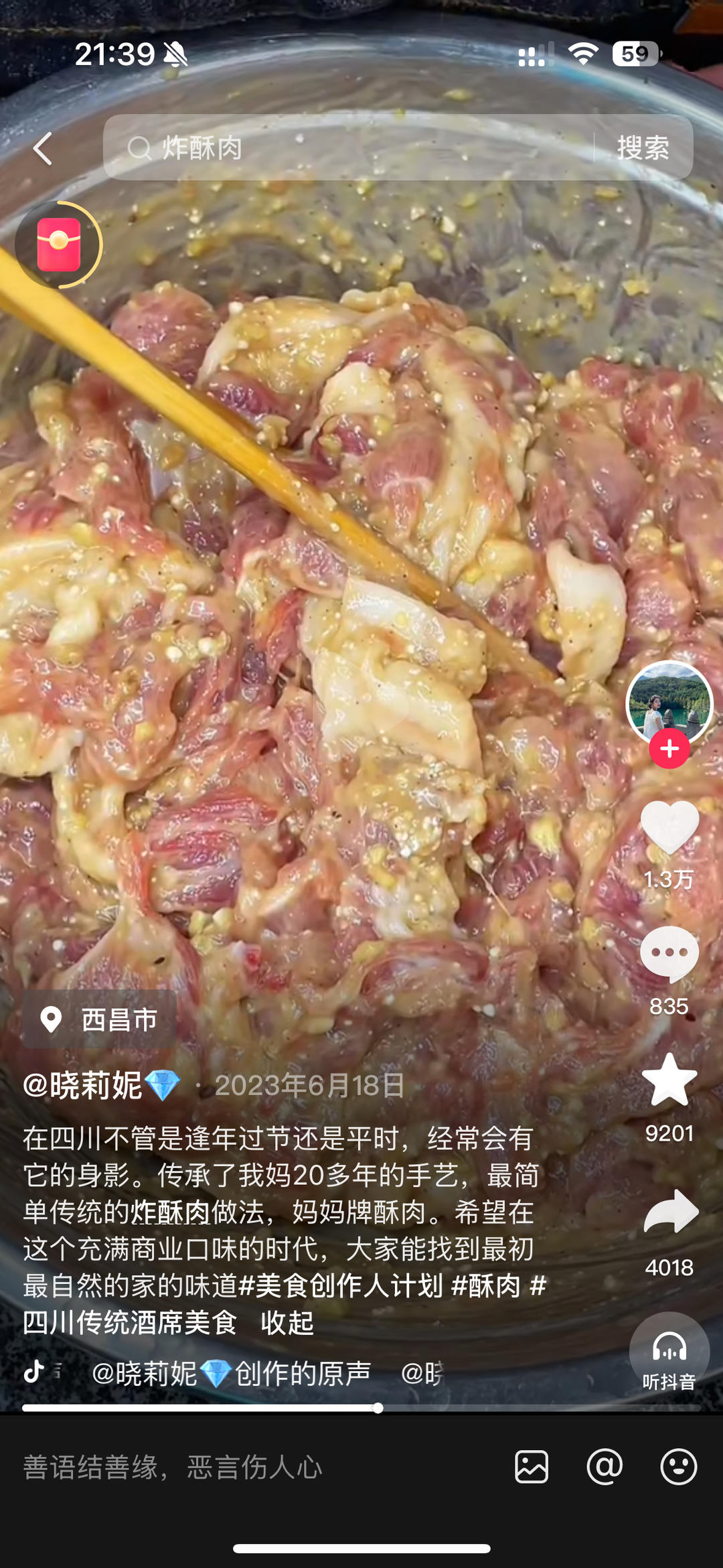Follow the creator with the red plus
723x1568 pixels.
(669, 749)
